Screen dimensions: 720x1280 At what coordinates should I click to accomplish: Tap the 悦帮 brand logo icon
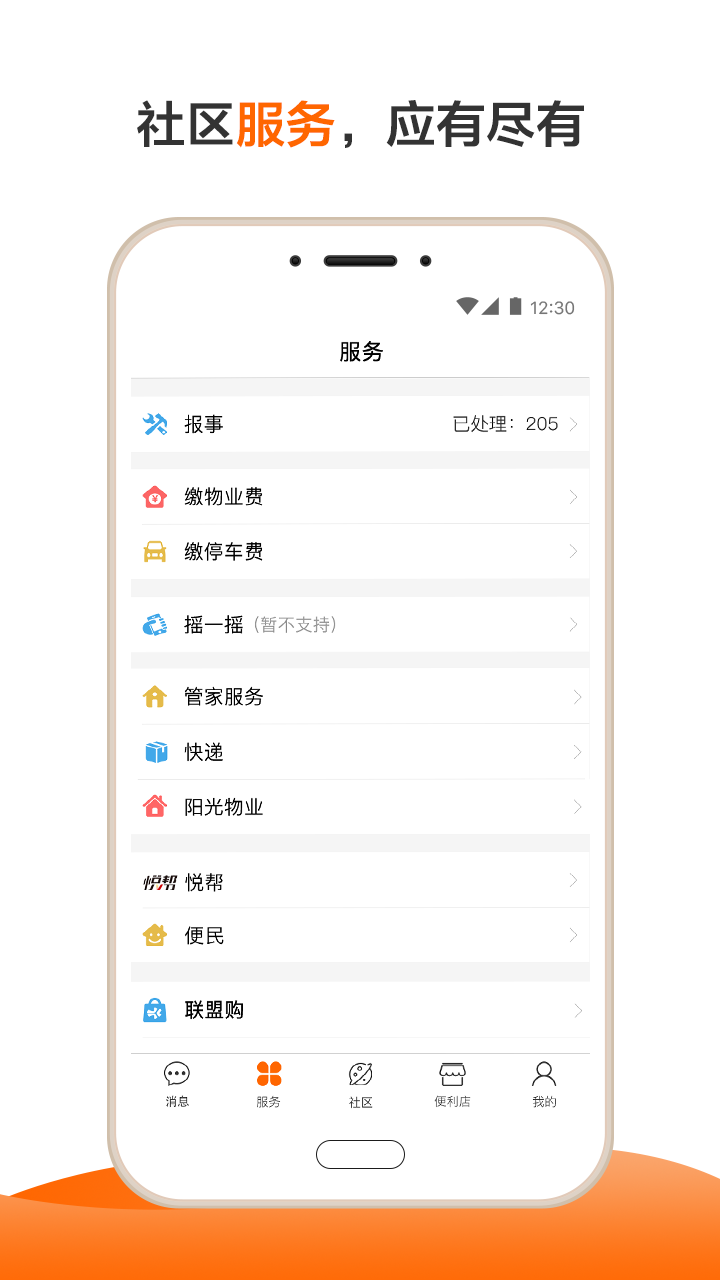154,881
